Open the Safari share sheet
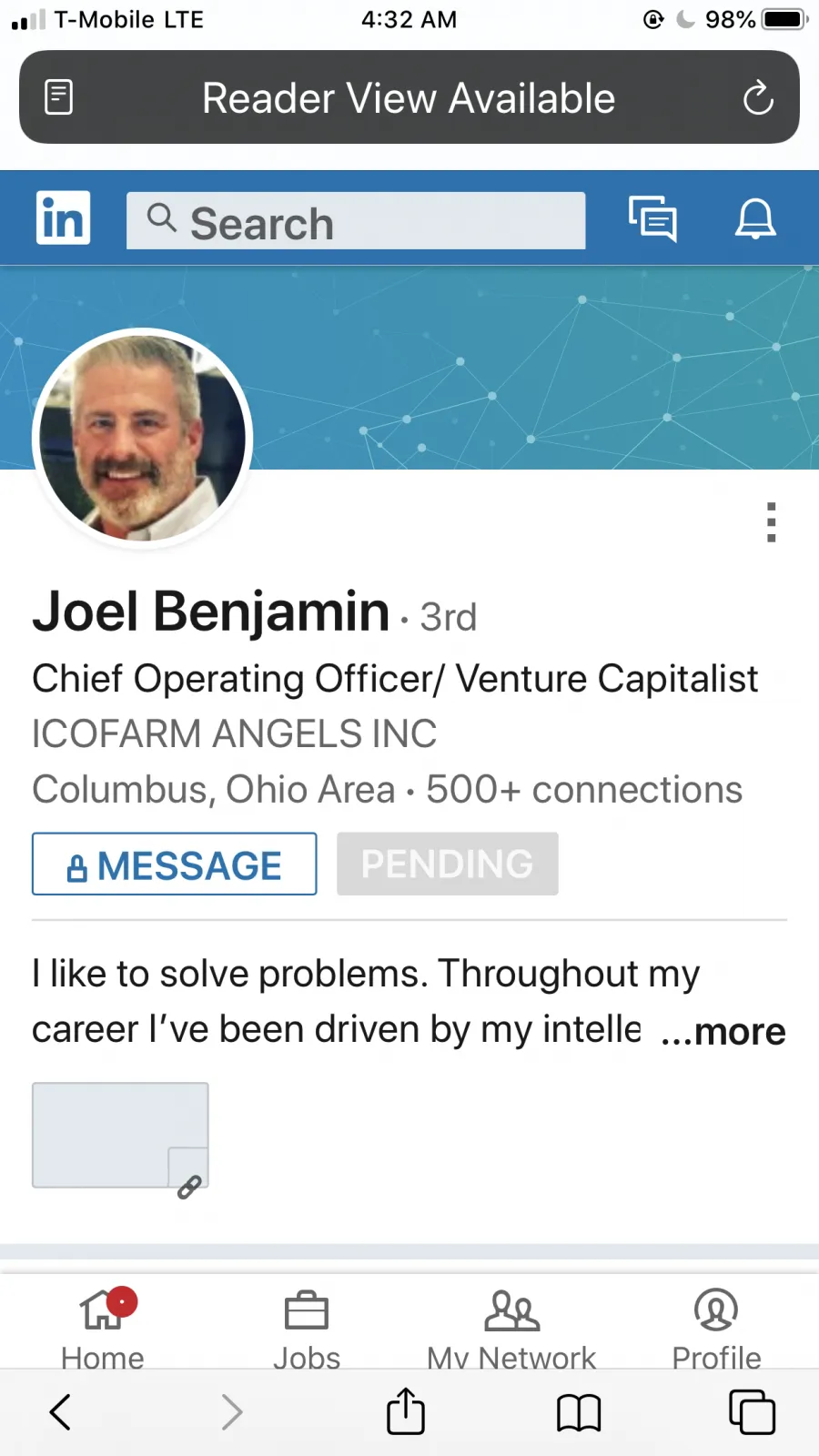 click(406, 1410)
